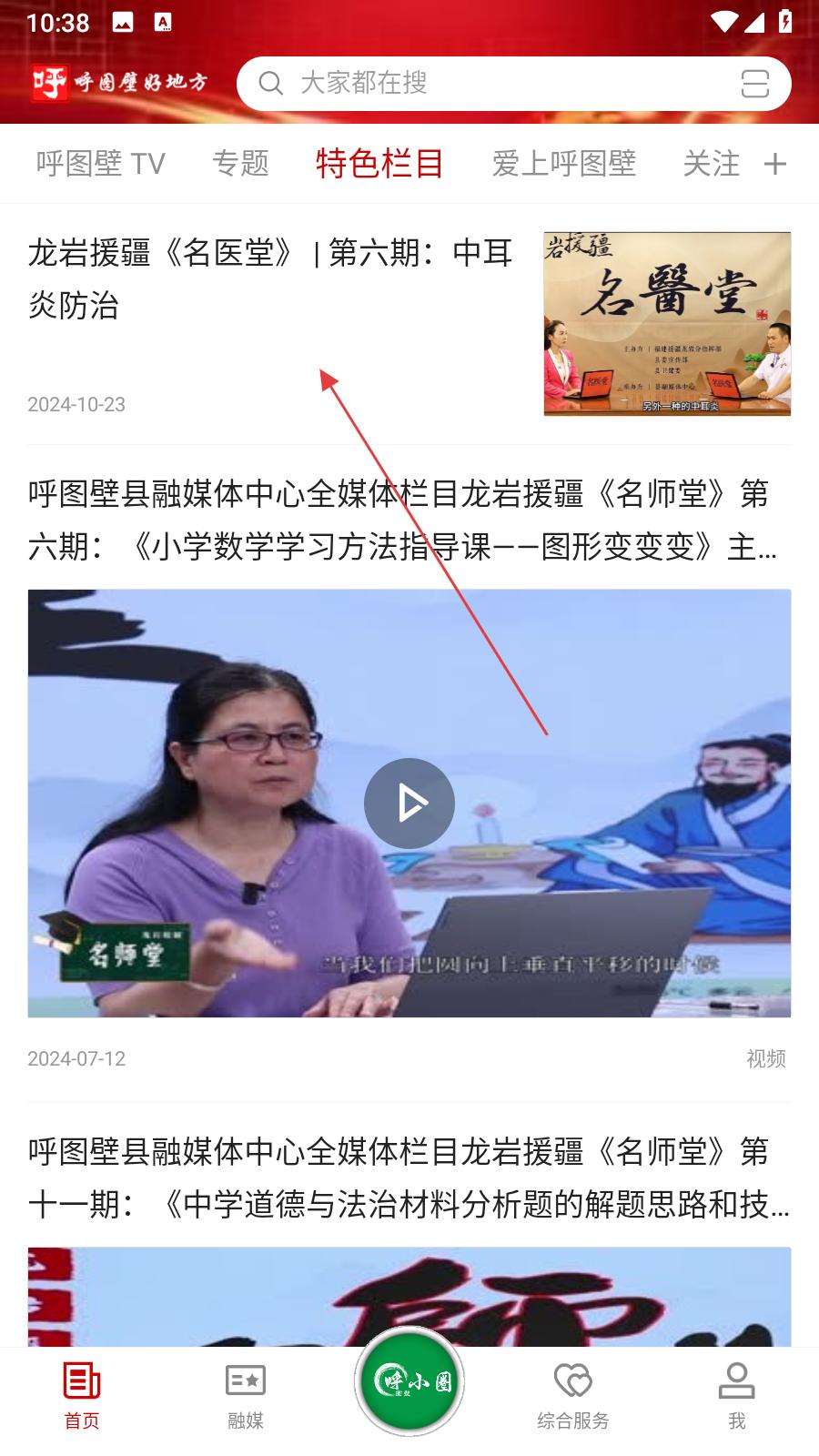
Task: Open the 融媒 tab
Action: (x=245, y=1396)
